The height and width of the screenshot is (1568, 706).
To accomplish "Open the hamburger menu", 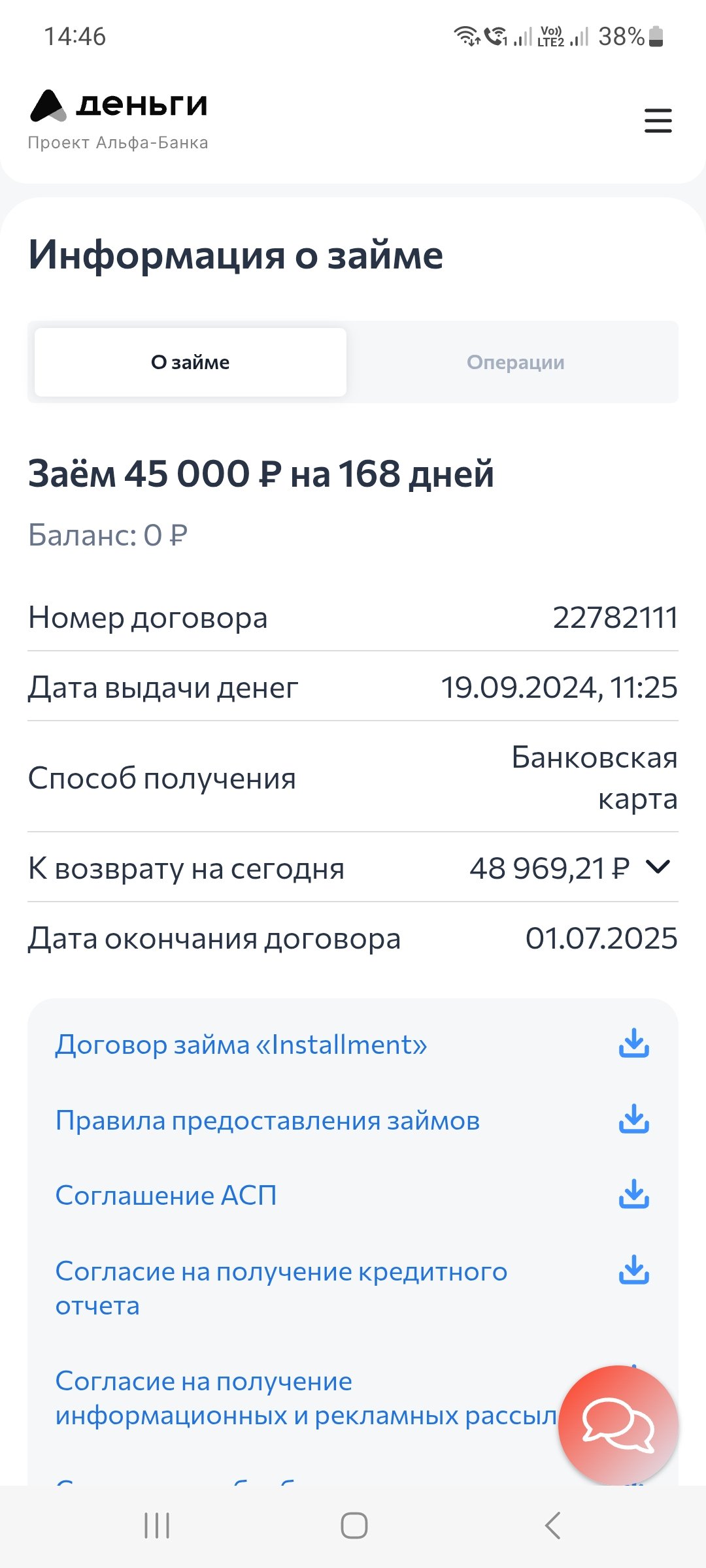I will tap(658, 121).
